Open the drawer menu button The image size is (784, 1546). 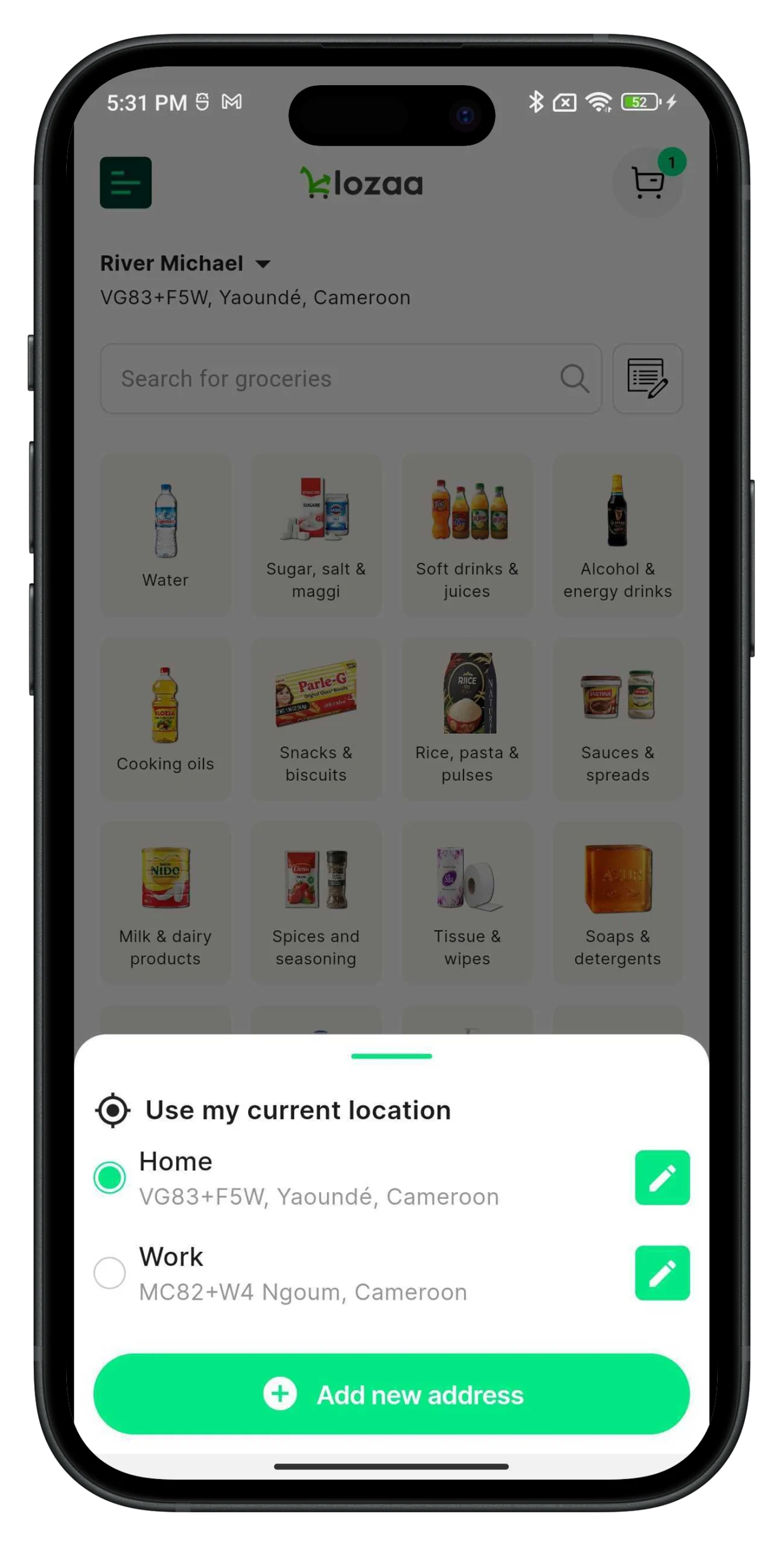126,183
